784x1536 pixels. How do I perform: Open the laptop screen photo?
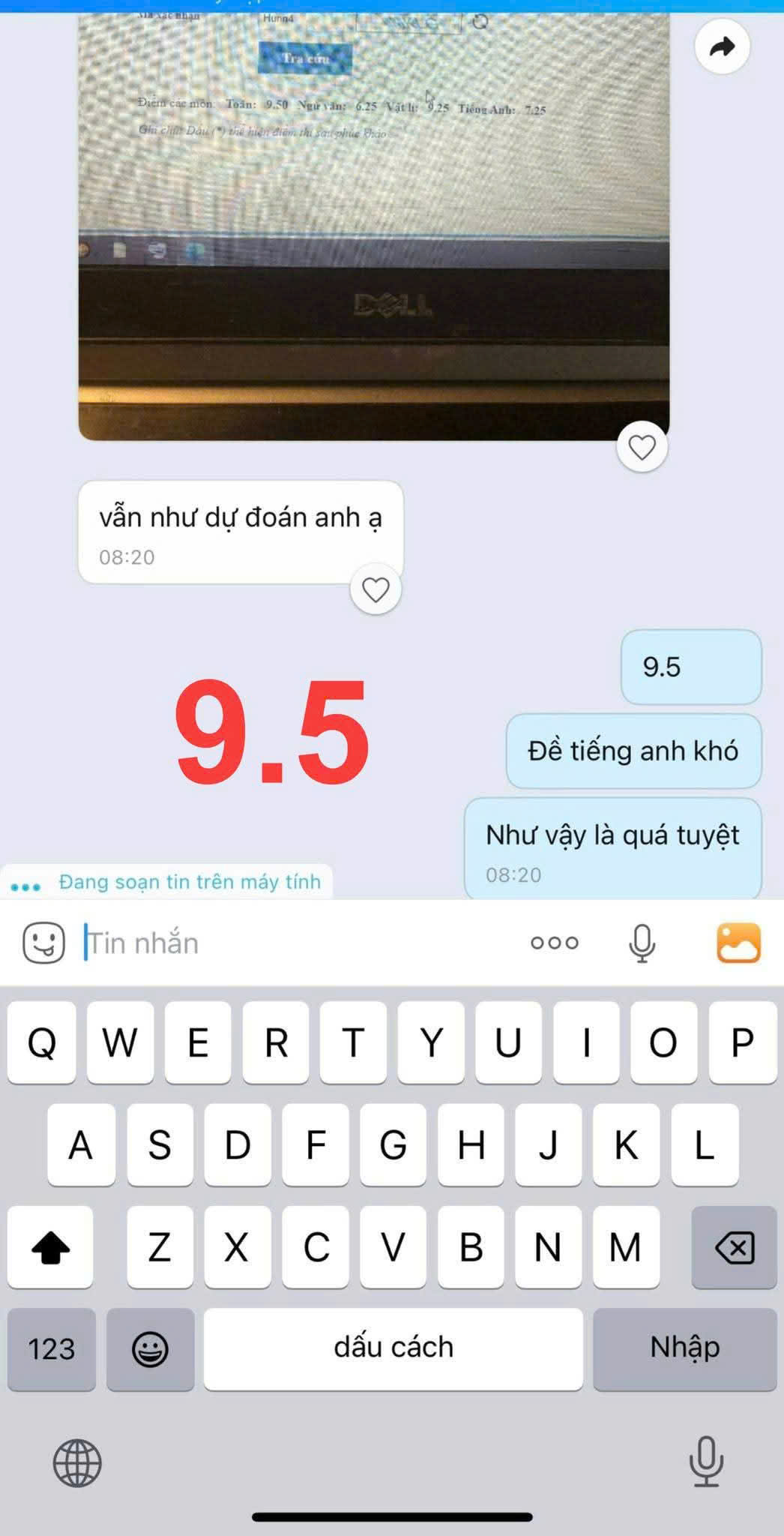[373, 225]
